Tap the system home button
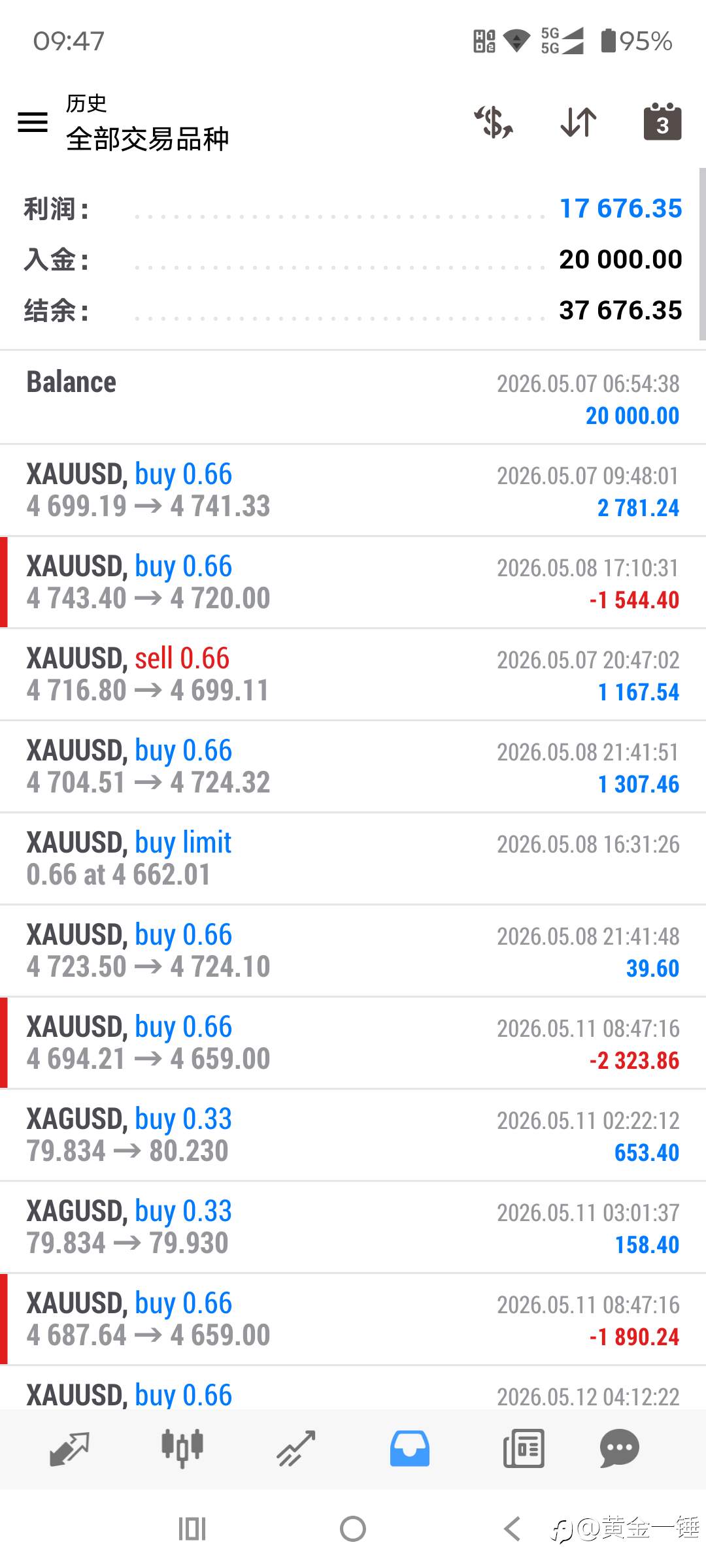 (x=353, y=1529)
